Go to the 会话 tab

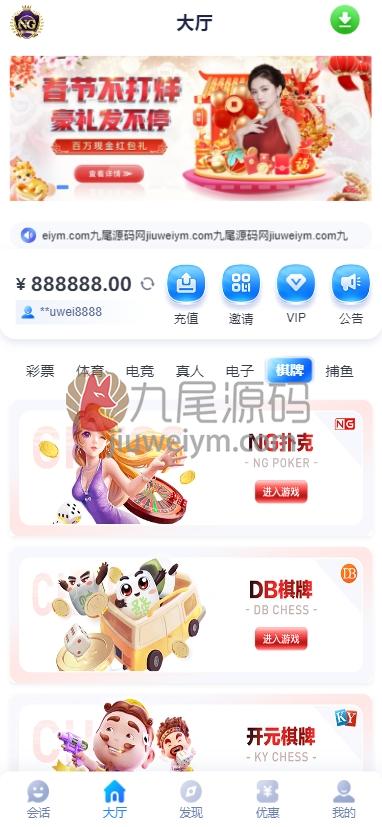(38, 800)
